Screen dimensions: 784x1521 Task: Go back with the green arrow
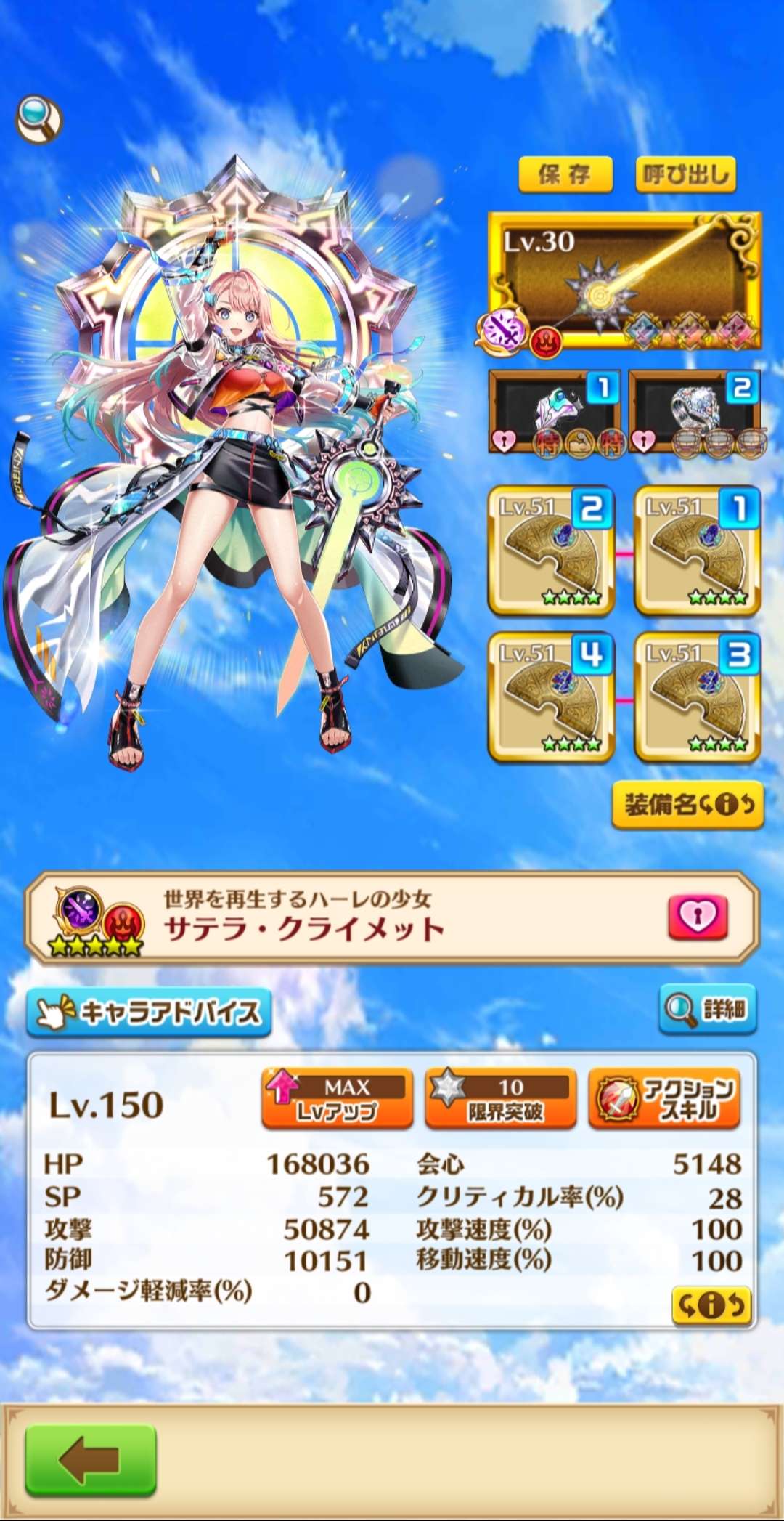(x=91, y=1459)
